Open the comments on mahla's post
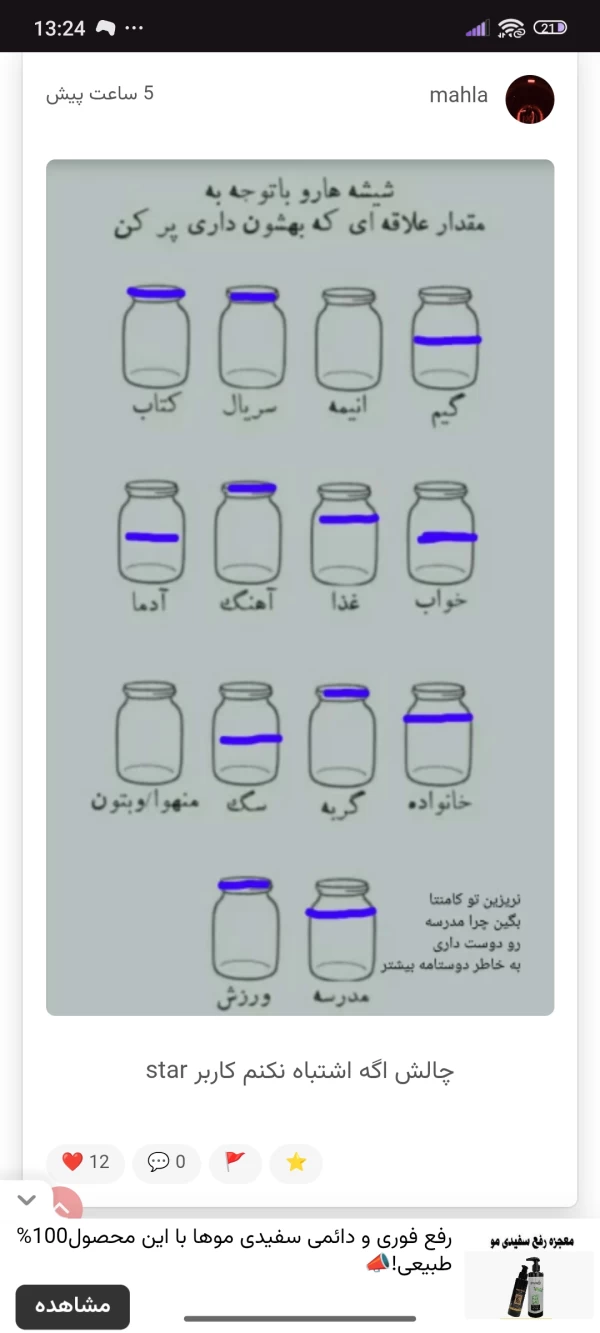The height and width of the screenshot is (1333, 600). 166,1162
